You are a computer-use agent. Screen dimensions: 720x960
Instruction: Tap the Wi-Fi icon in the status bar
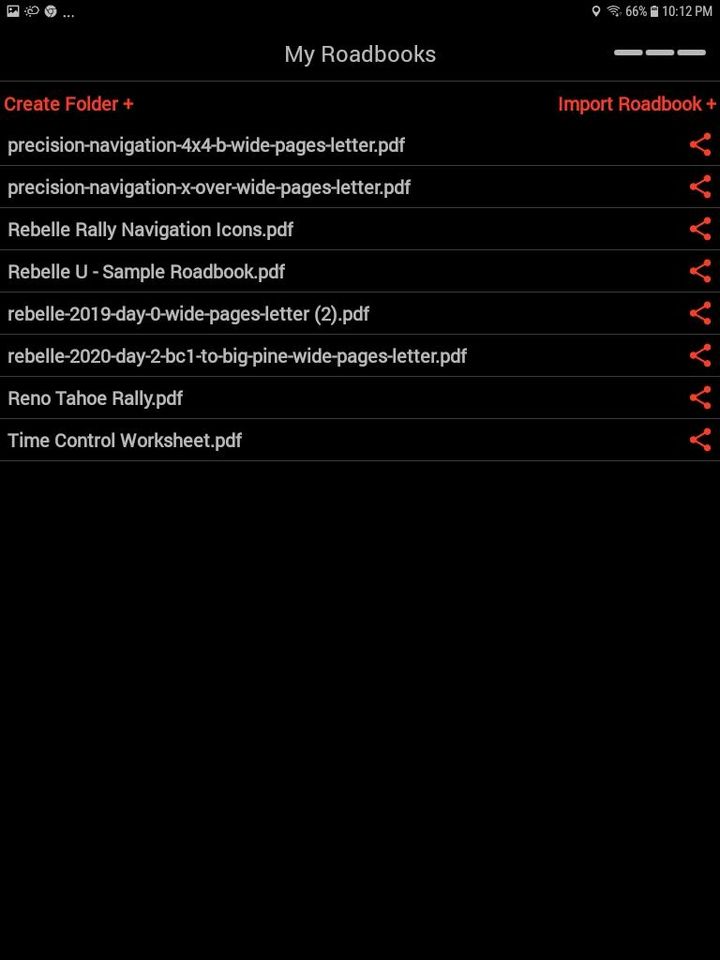coord(613,11)
